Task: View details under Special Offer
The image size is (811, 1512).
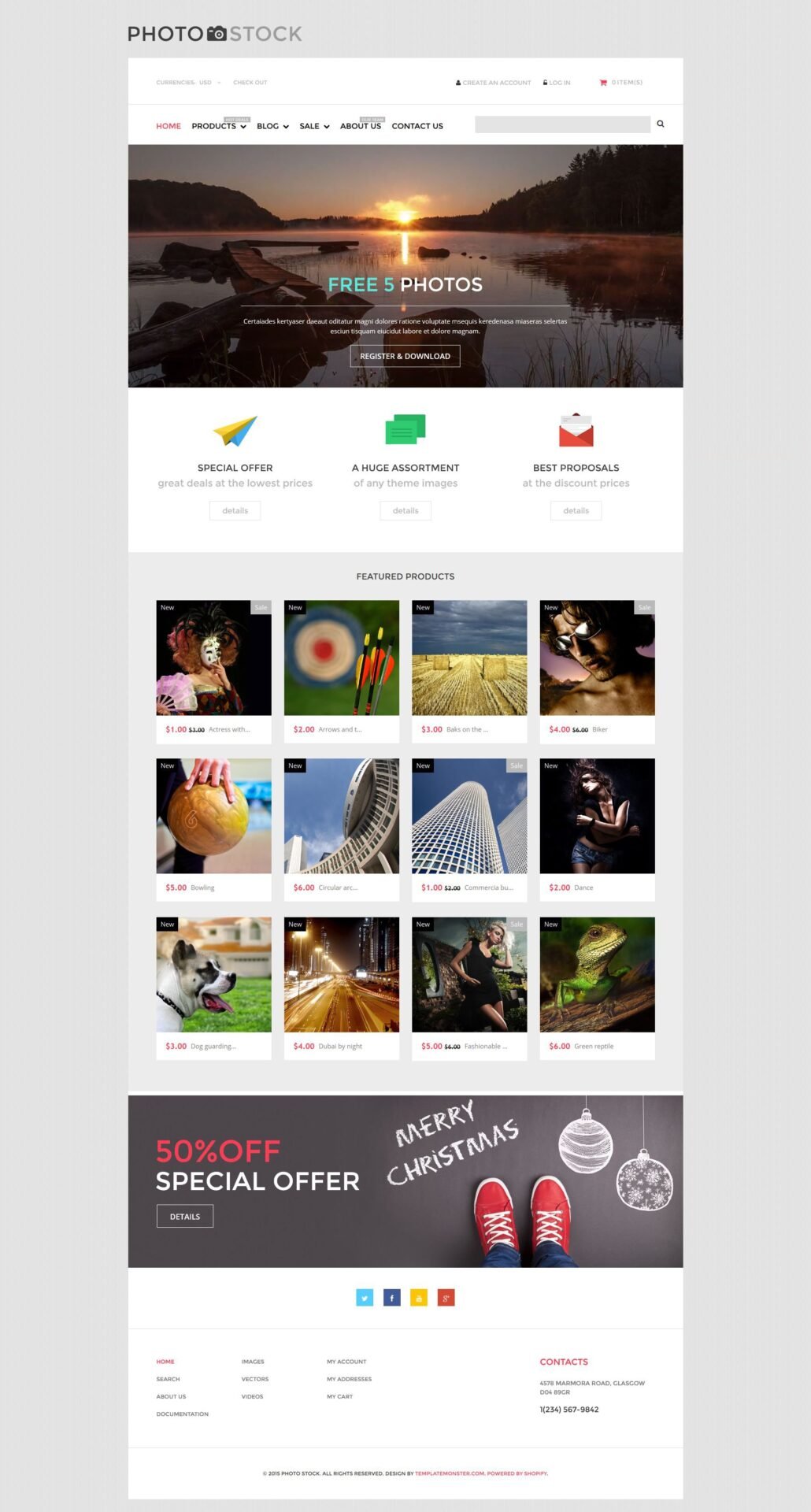Action: point(235,510)
